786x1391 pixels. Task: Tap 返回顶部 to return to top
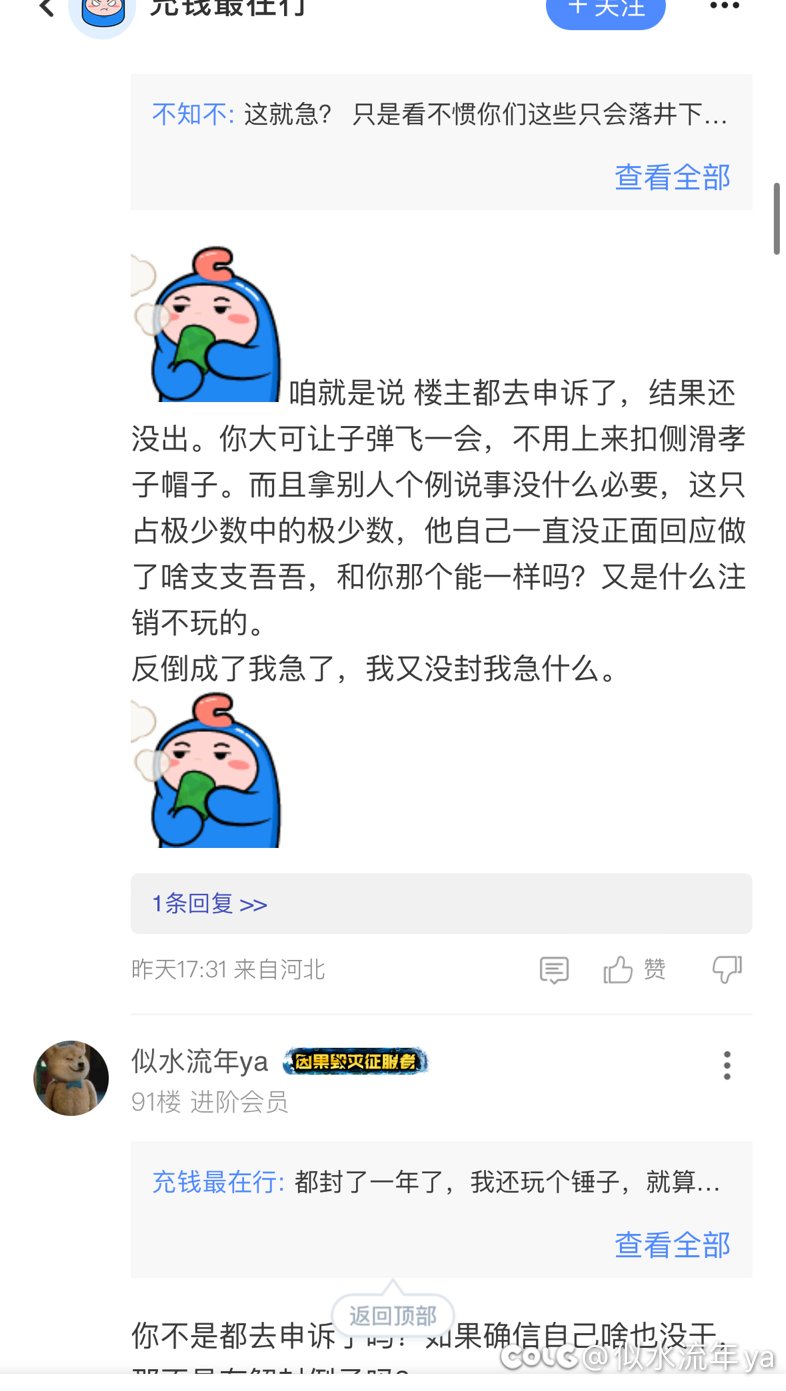point(392,1315)
